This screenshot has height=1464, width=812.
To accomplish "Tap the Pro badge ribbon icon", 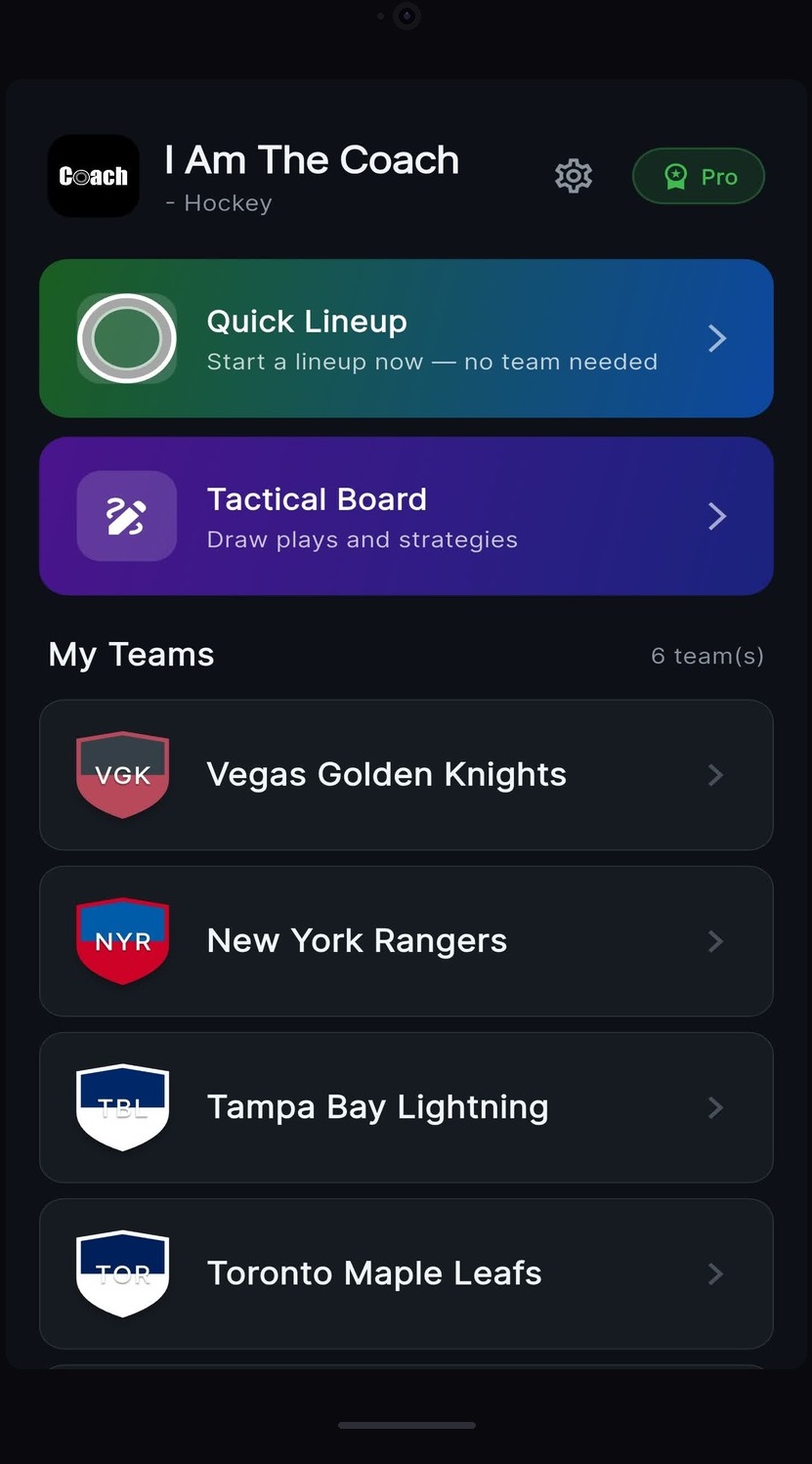I will (675, 176).
